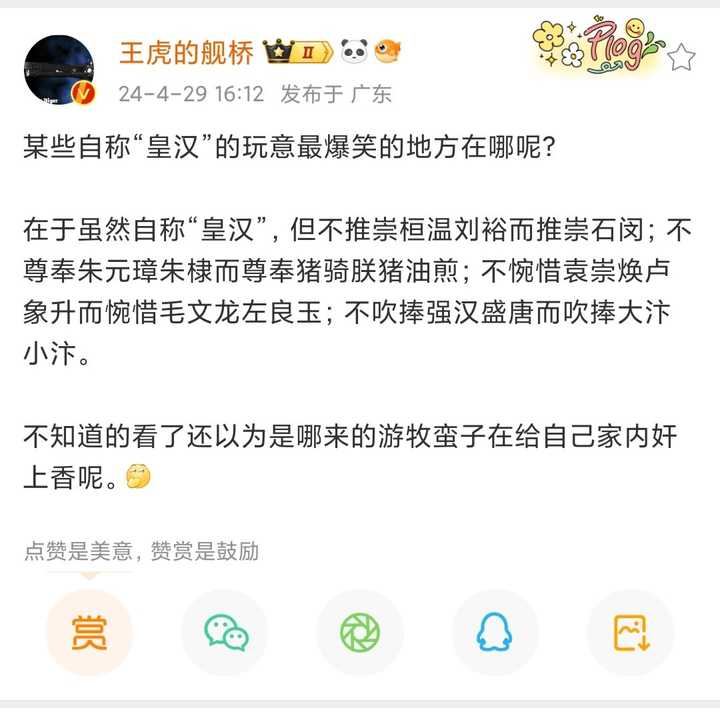Open the Plog sticker badge

coord(597,46)
